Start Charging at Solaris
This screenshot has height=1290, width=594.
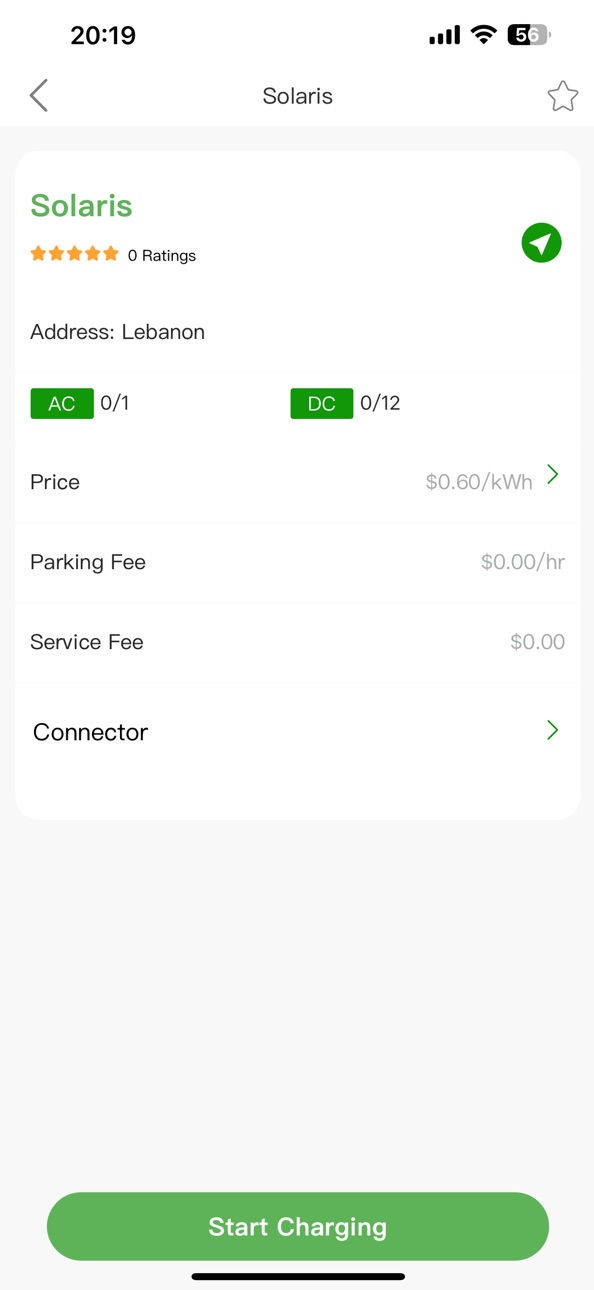[x=298, y=1226]
